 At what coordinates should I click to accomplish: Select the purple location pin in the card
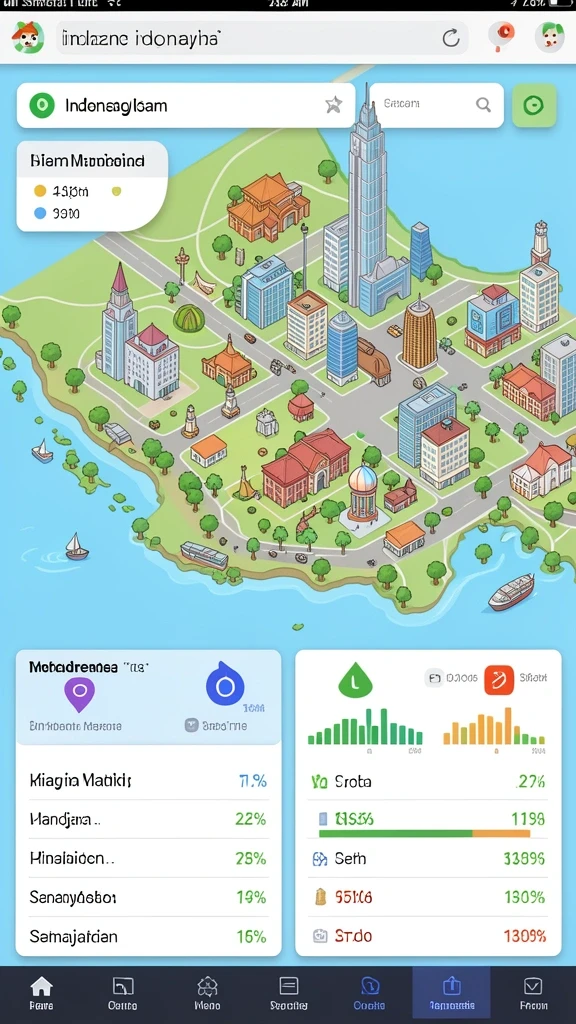[80, 694]
